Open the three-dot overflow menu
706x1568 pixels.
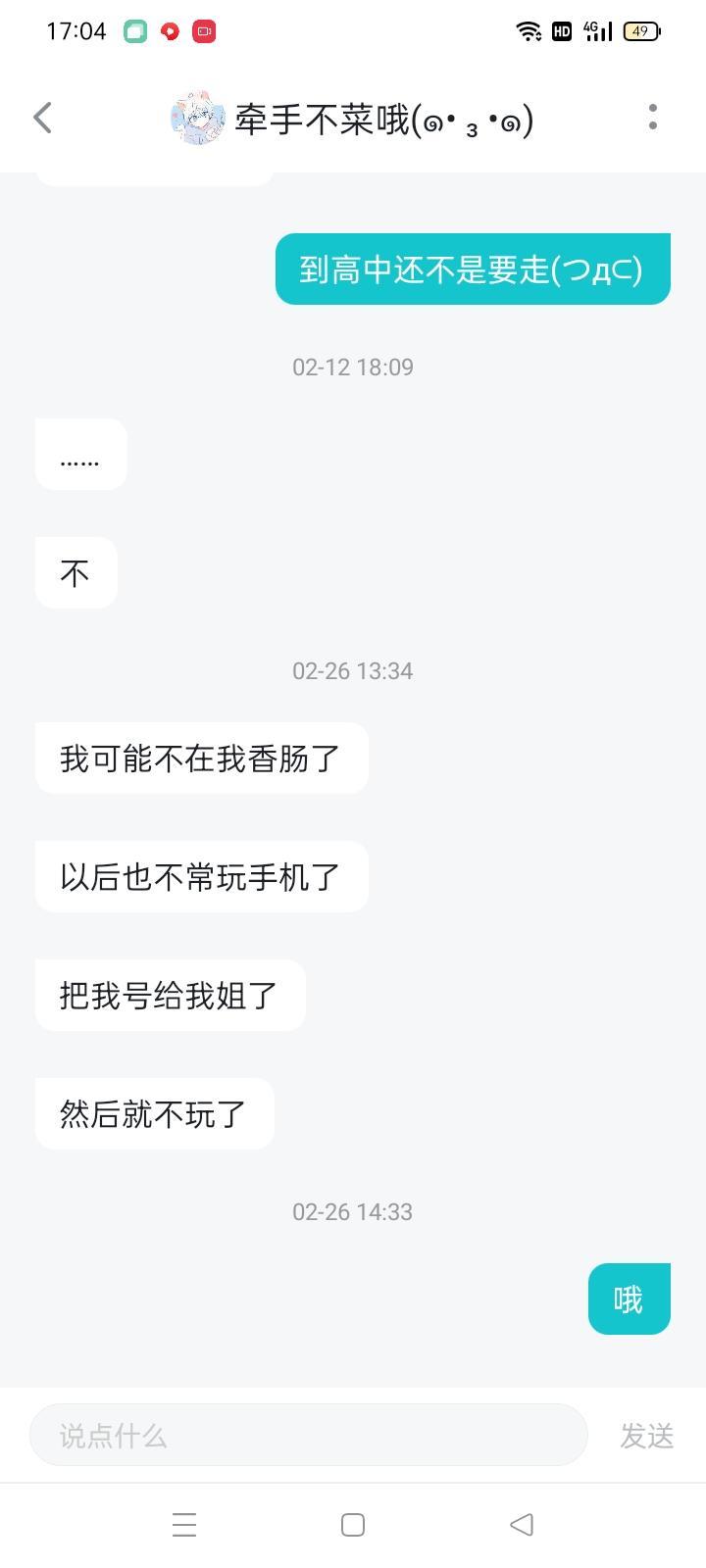click(653, 118)
